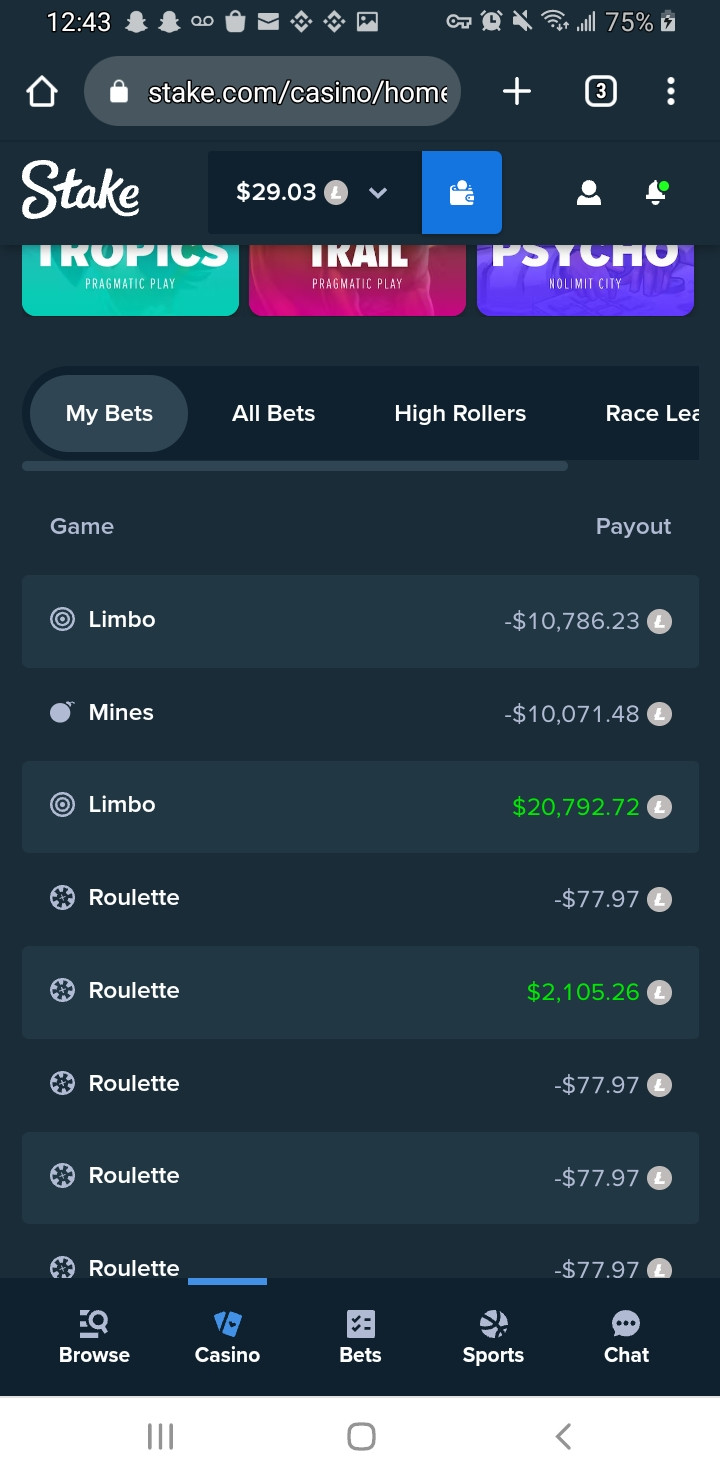Open the Roulette bet of $2,105.26
The width and height of the screenshot is (720, 1480).
point(360,992)
